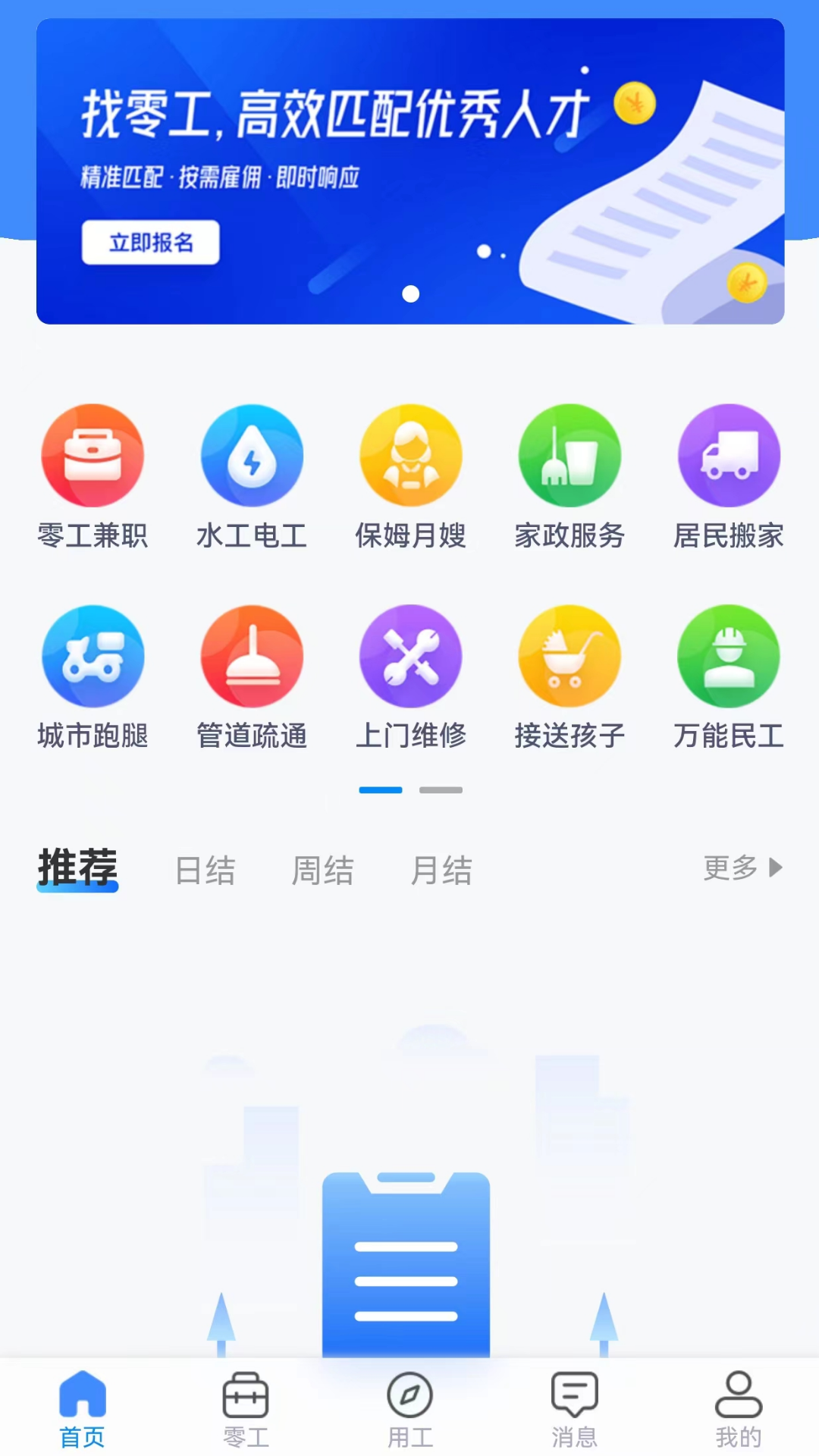
Task: Show 月结 job listings
Action: click(x=441, y=870)
